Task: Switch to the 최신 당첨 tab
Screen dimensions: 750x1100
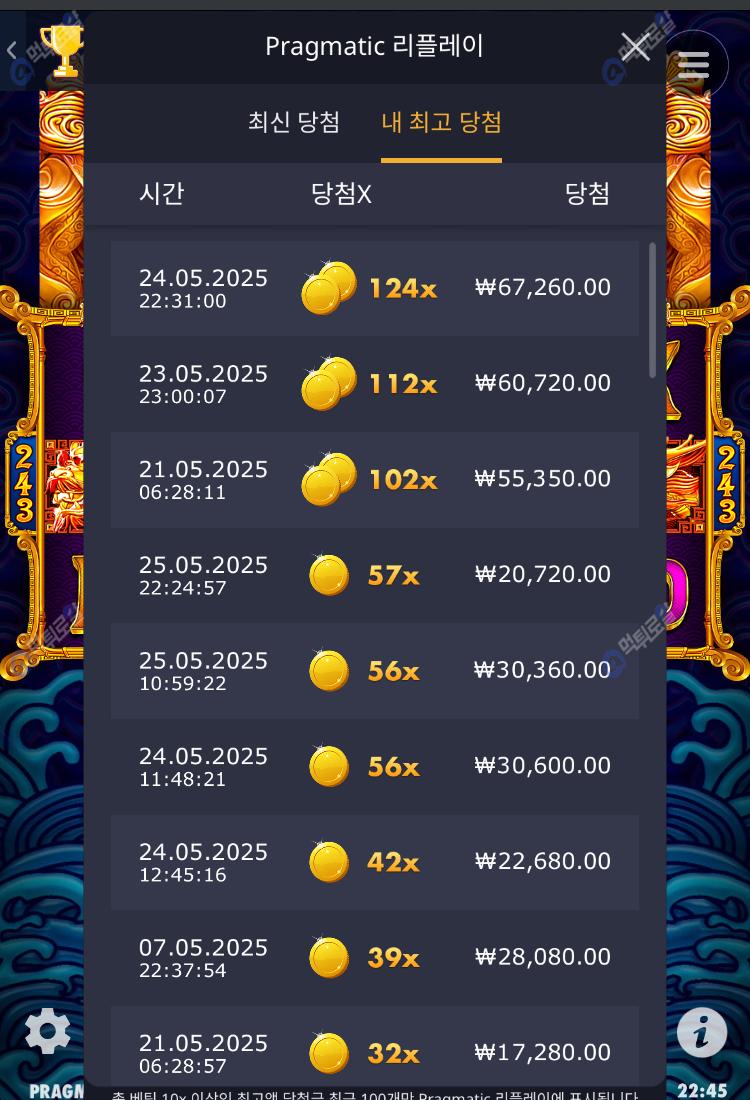Action: click(294, 122)
